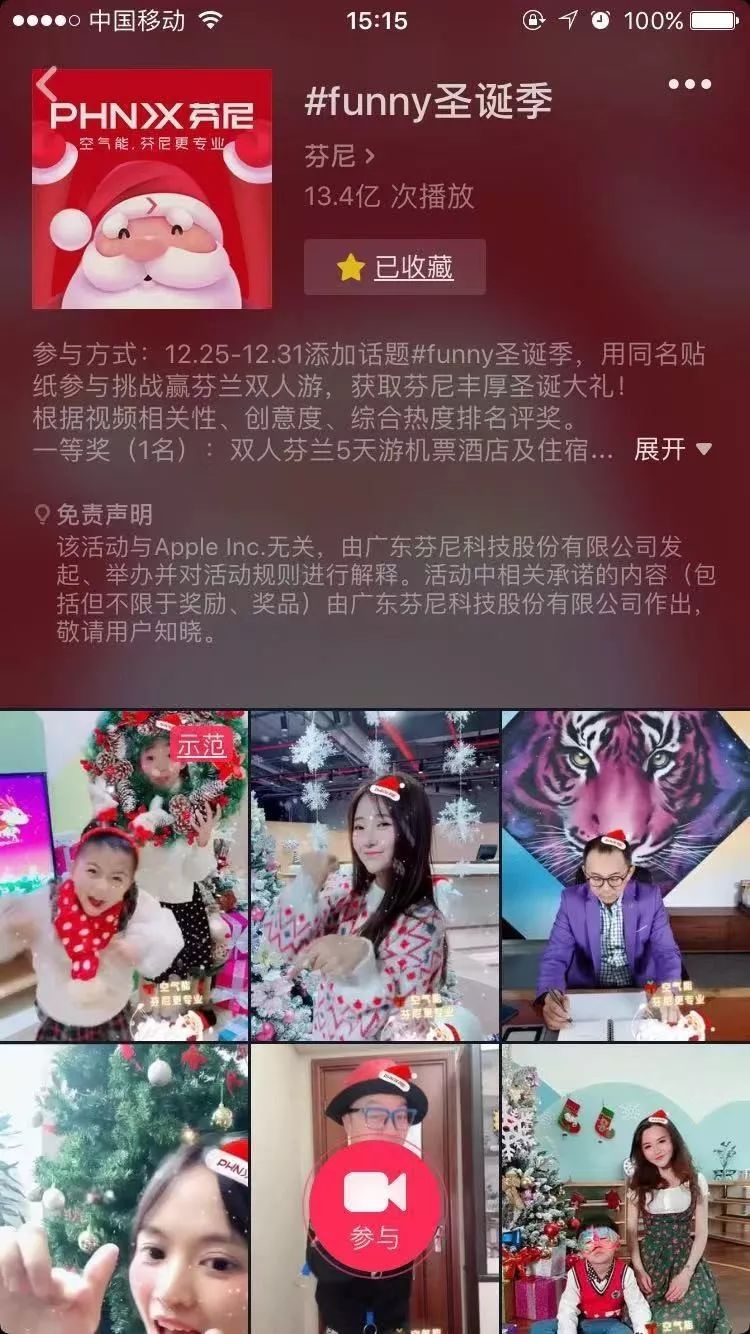Go back using the top-left arrow
750x1334 pixels.
coord(48,85)
